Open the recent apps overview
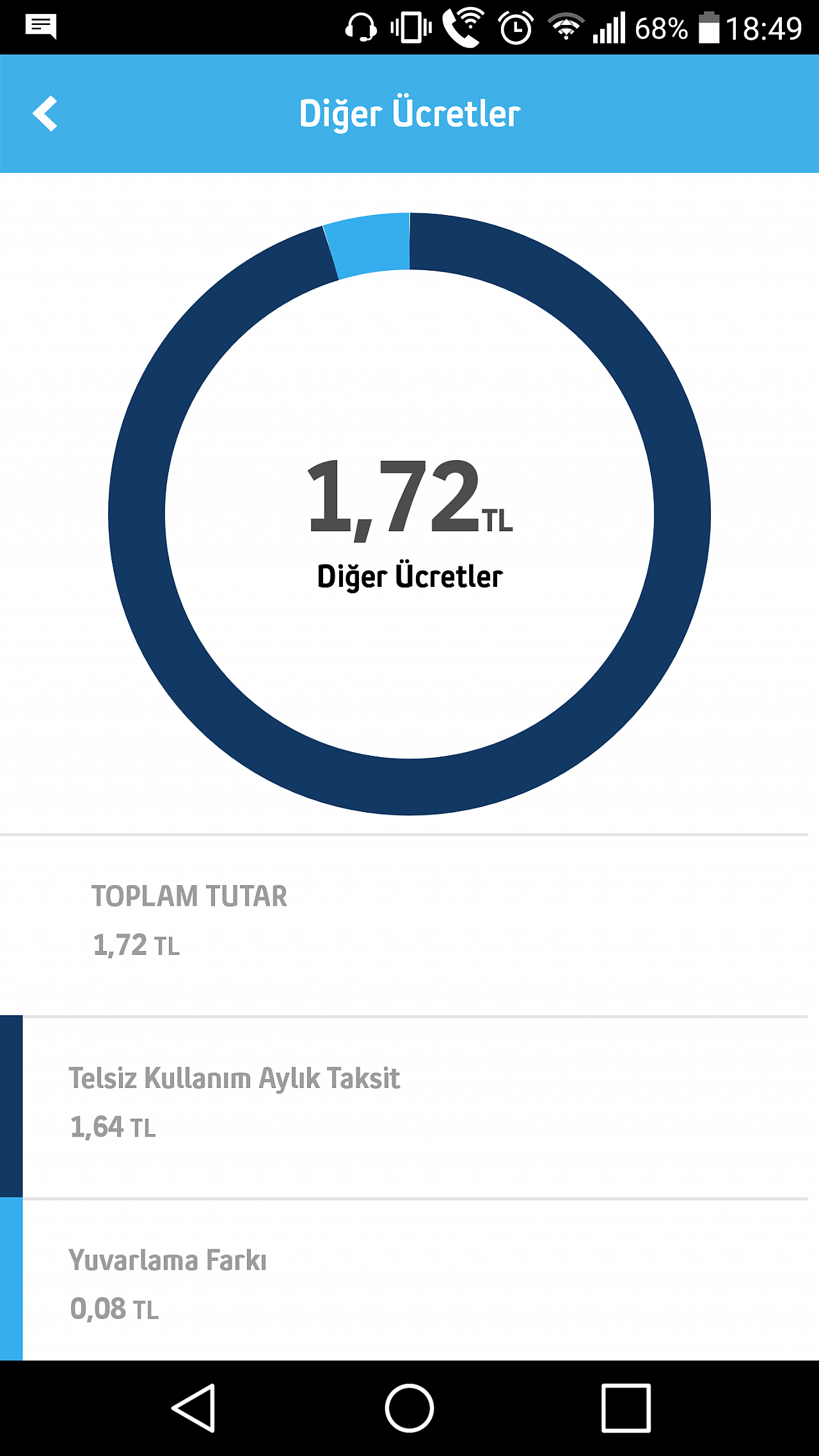Viewport: 819px width, 1456px height. tap(626, 1408)
